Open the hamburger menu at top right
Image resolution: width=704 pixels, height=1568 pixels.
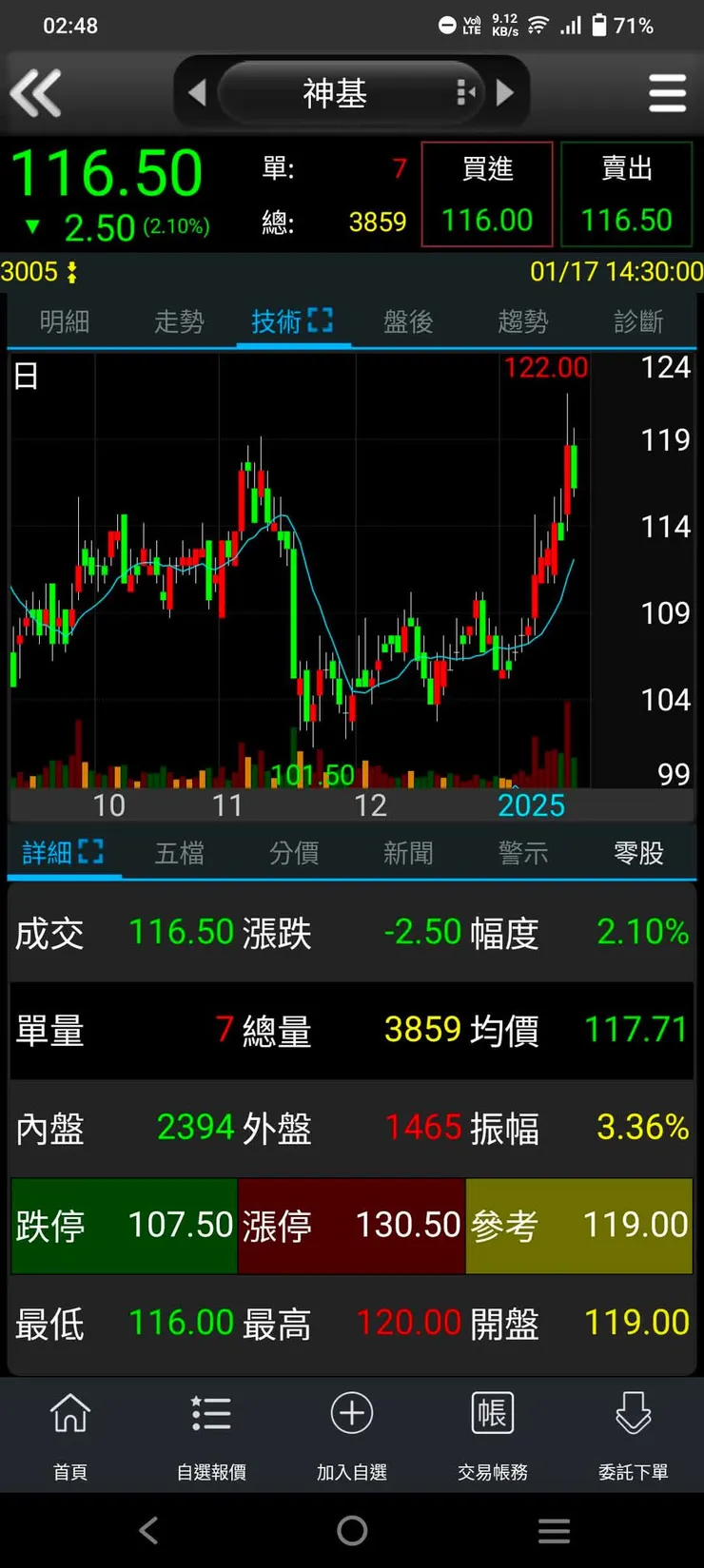coord(667,94)
